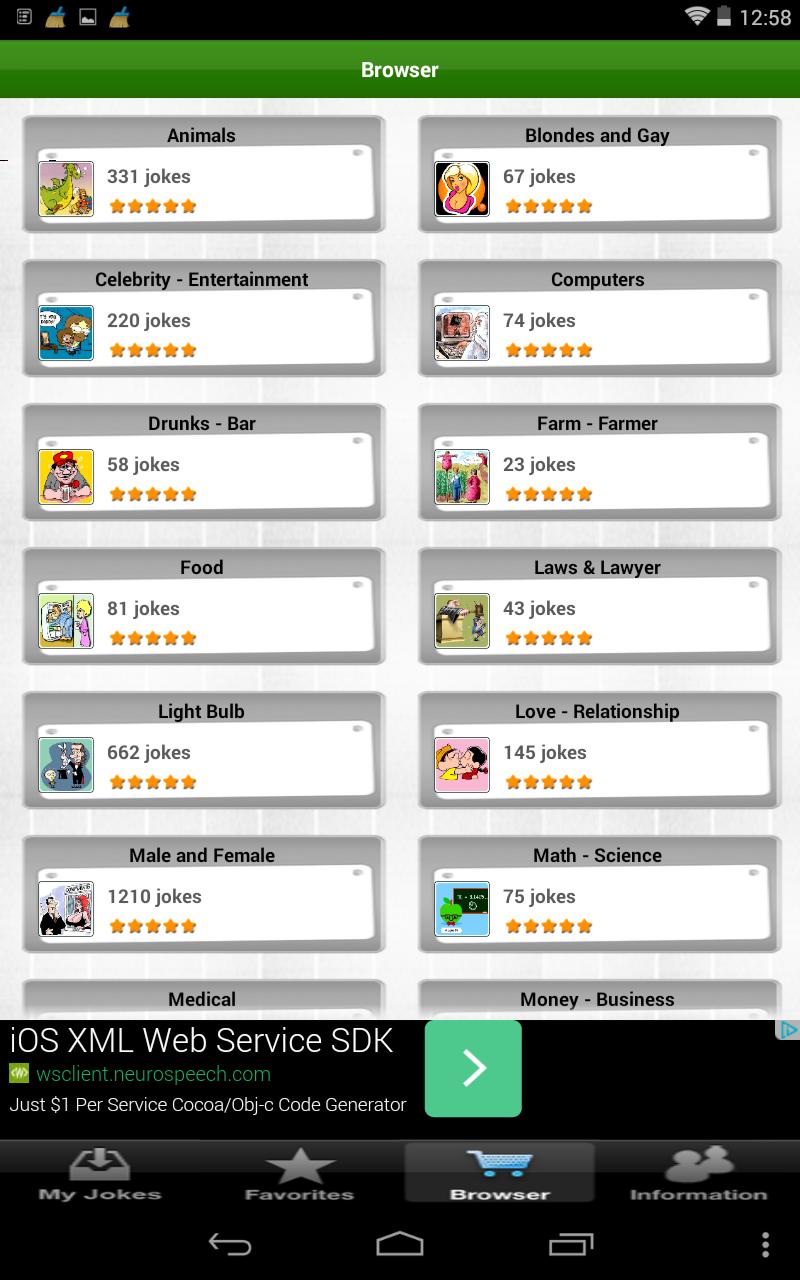The height and width of the screenshot is (1280, 800).
Task: Go back using the system back button
Action: [229, 1244]
